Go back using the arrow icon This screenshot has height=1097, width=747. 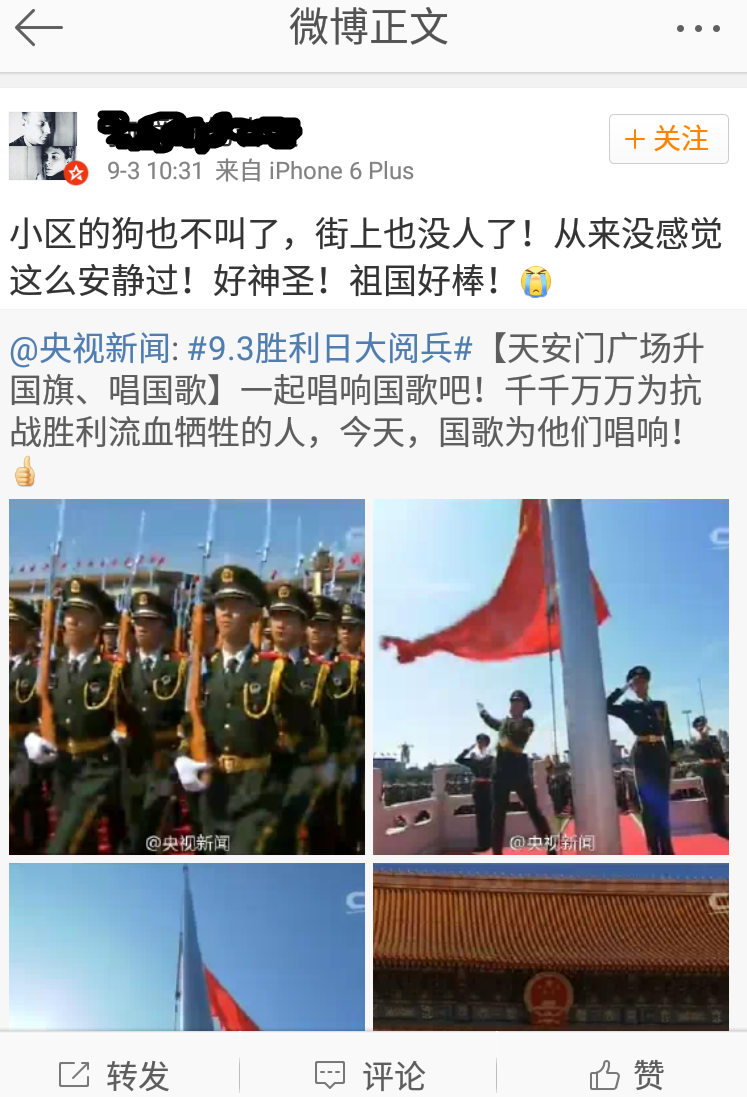coord(38,28)
